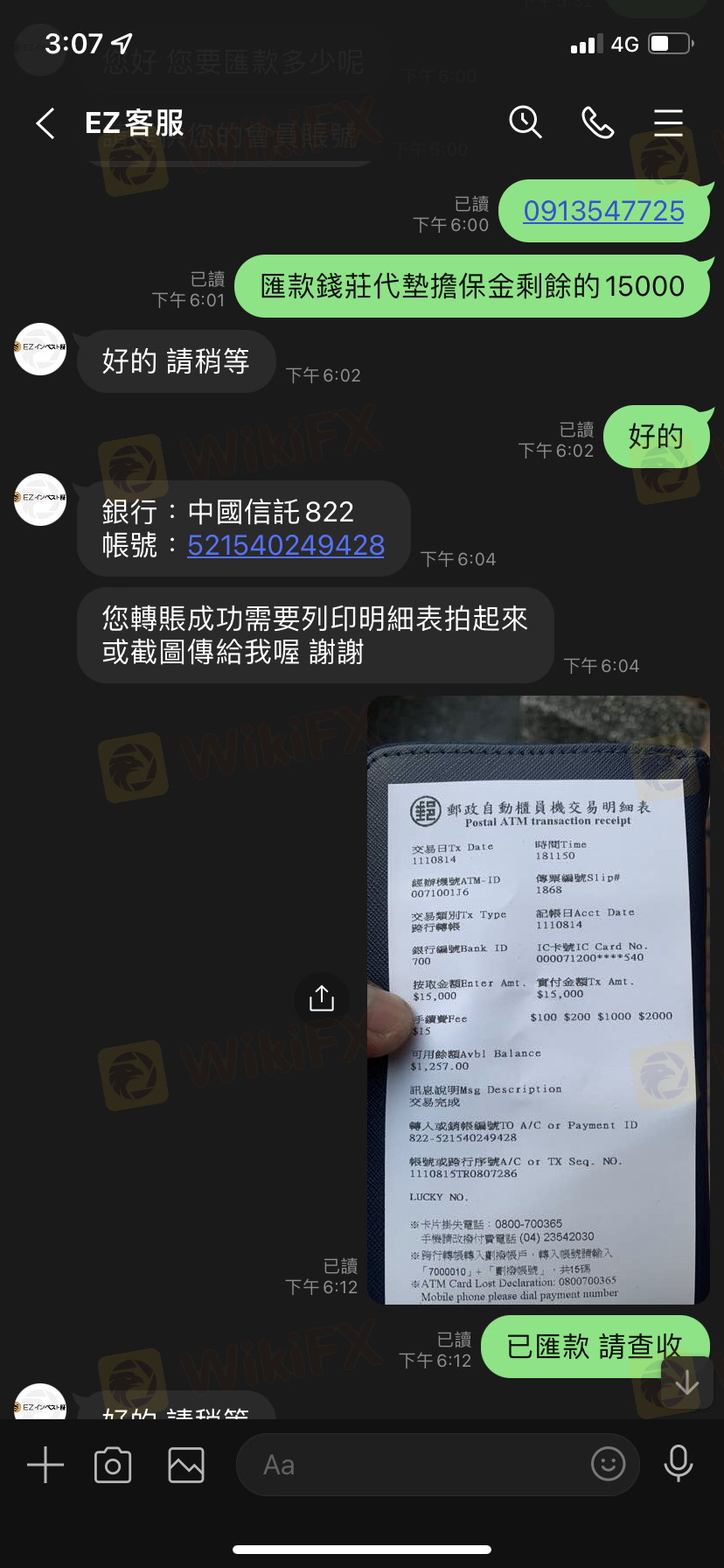Jump to the latest messages
This screenshot has width=724, height=1568.
point(687,1382)
